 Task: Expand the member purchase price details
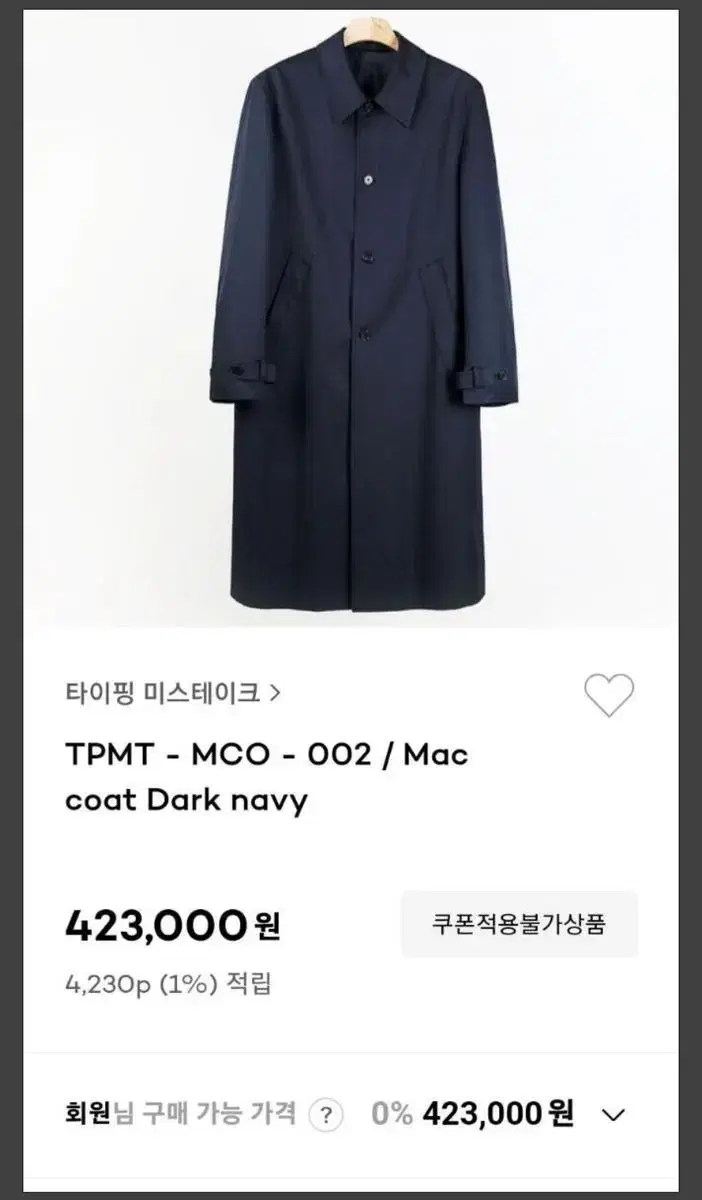(x=615, y=1114)
